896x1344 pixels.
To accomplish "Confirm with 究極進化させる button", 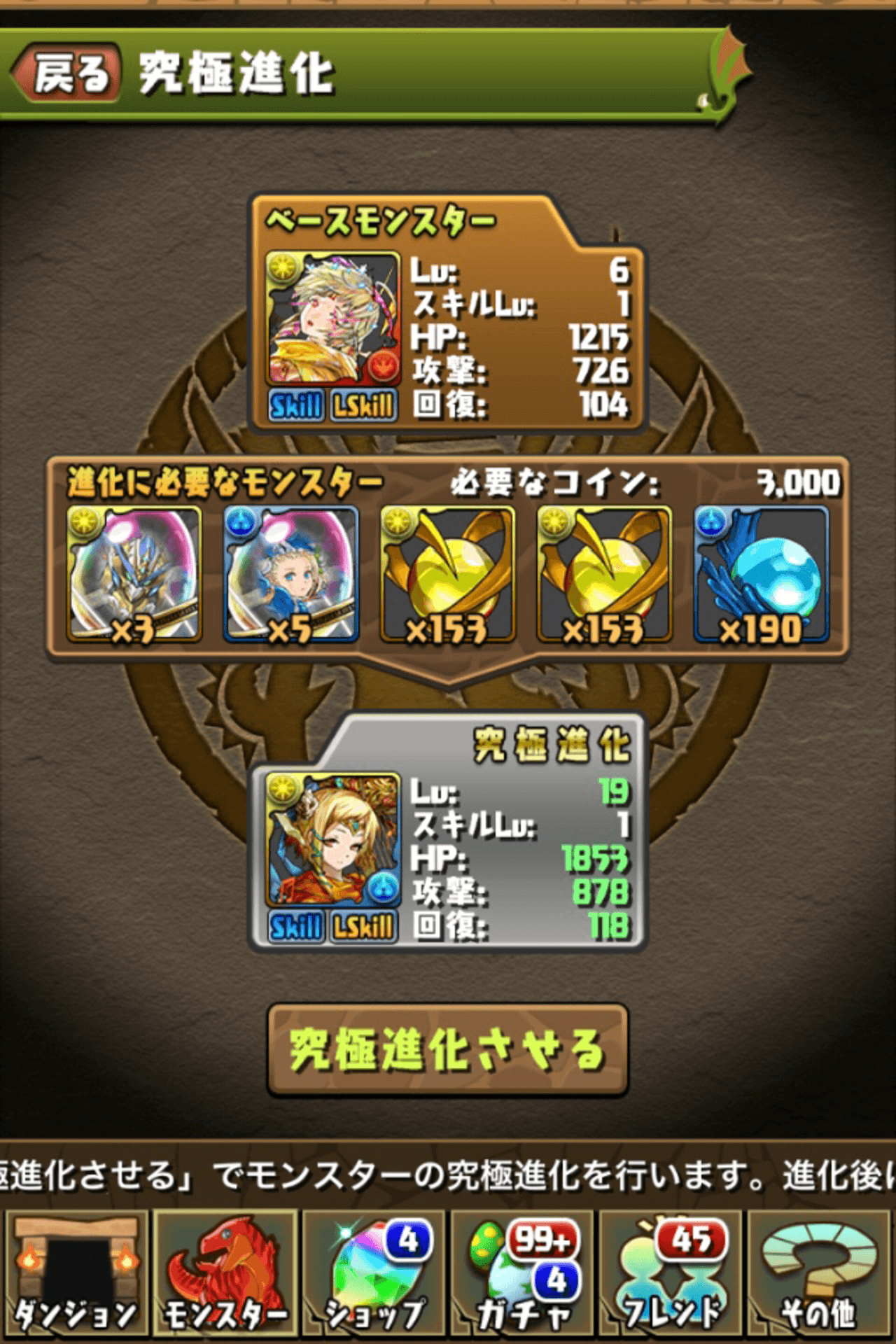I will click(448, 1050).
